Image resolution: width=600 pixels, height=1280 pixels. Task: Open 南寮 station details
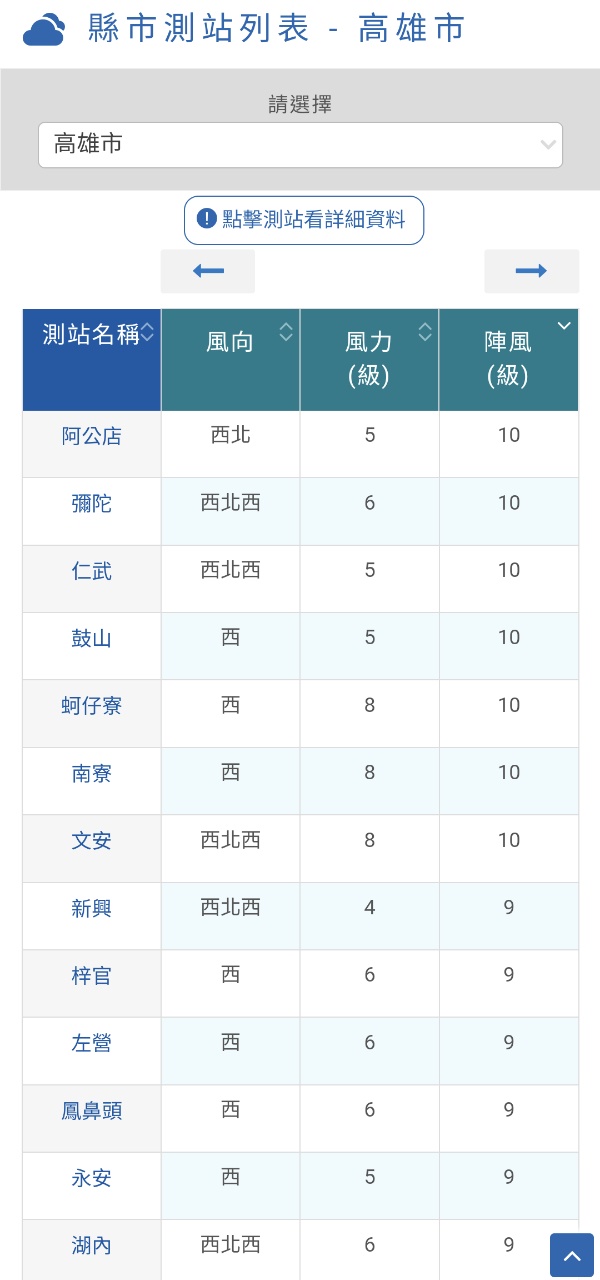click(x=92, y=774)
